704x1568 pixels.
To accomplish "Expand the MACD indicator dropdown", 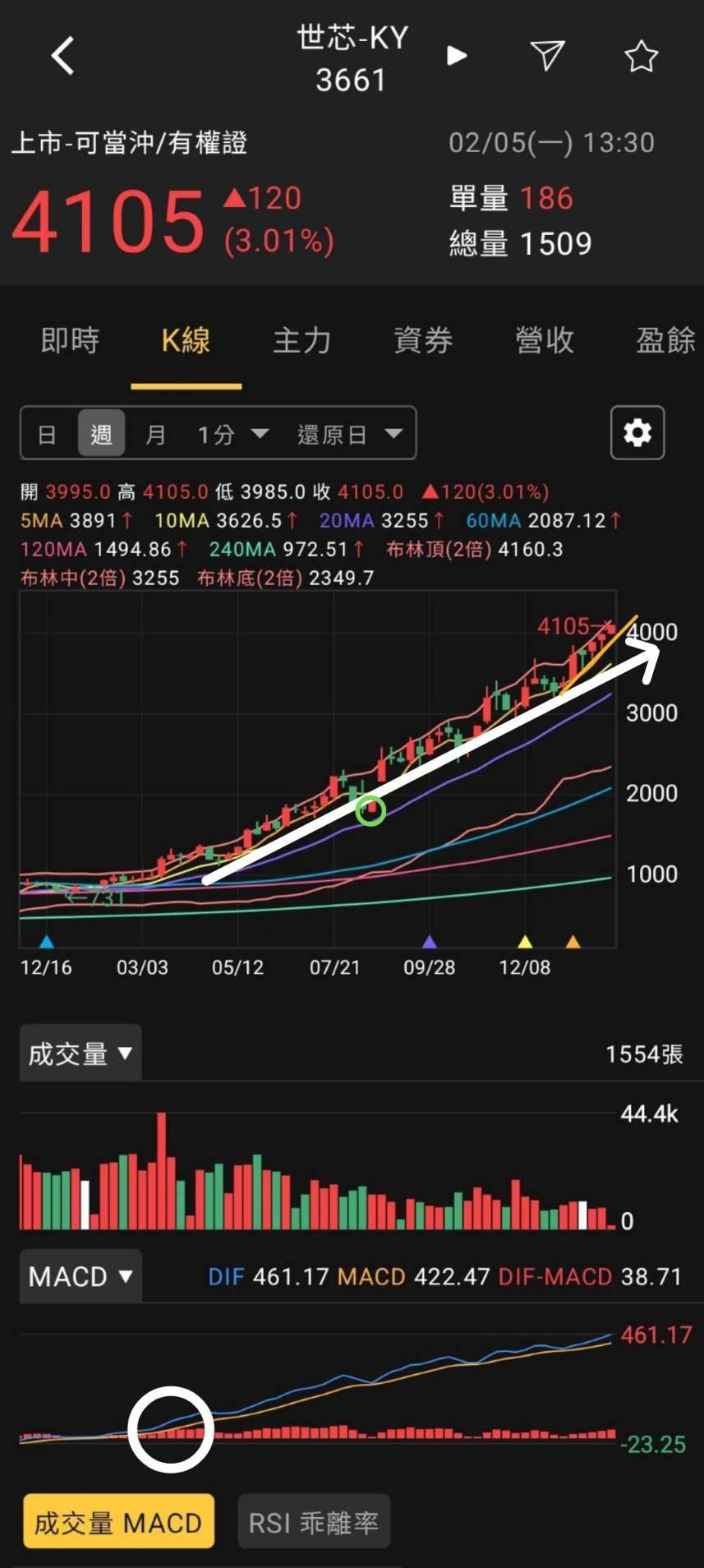I will point(81,1276).
